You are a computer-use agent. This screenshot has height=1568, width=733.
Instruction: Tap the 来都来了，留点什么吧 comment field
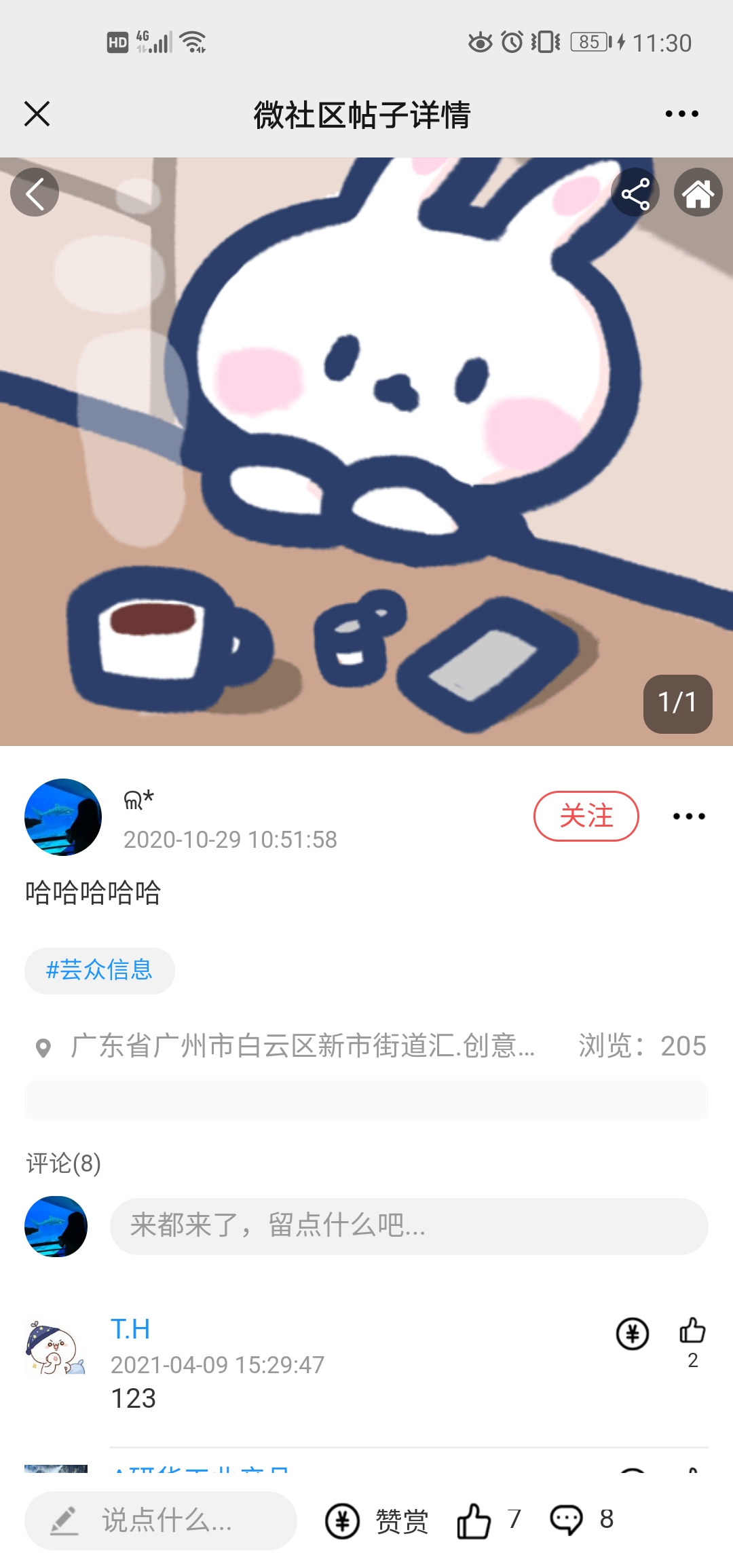pos(409,1226)
